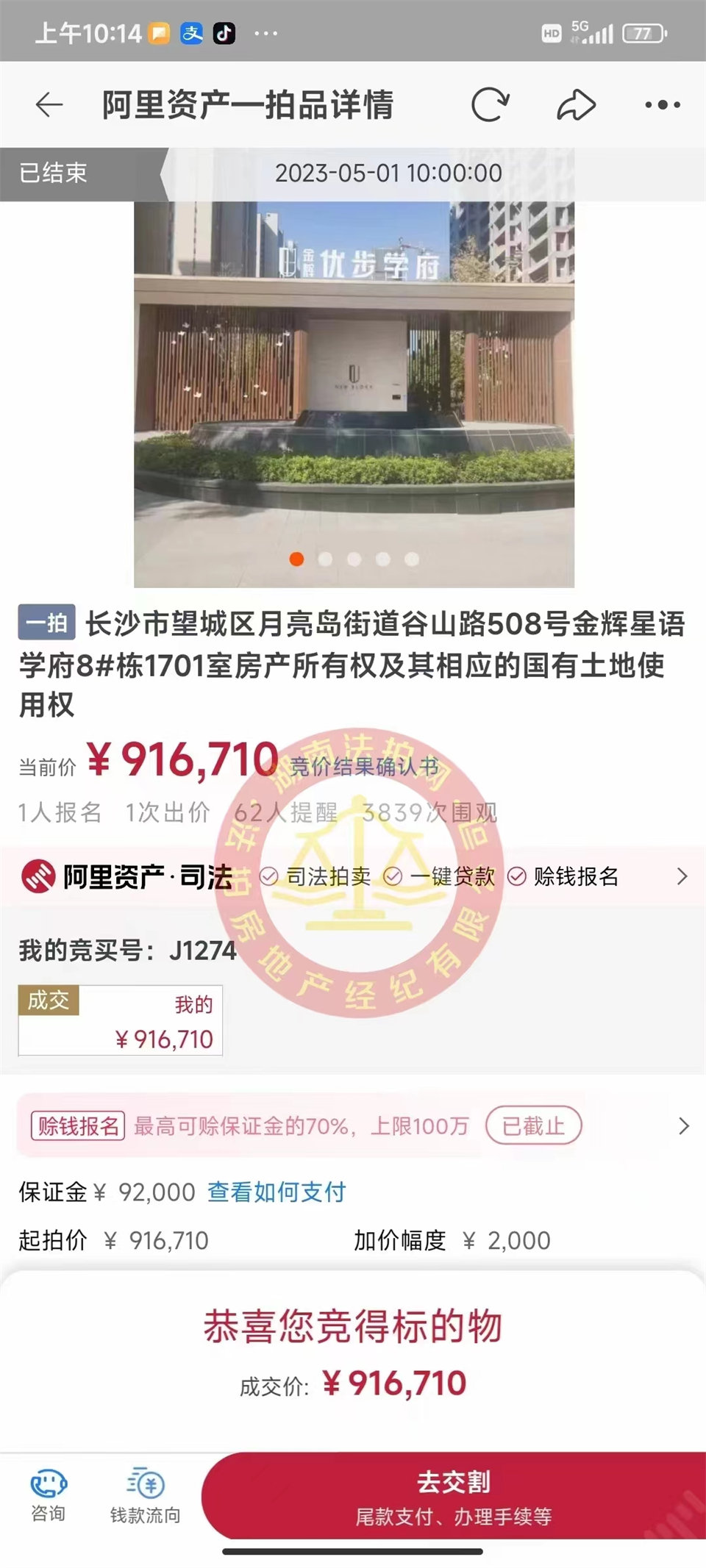Open the three-dot overflow menu
Screen dimensions: 706x1568
point(662,104)
